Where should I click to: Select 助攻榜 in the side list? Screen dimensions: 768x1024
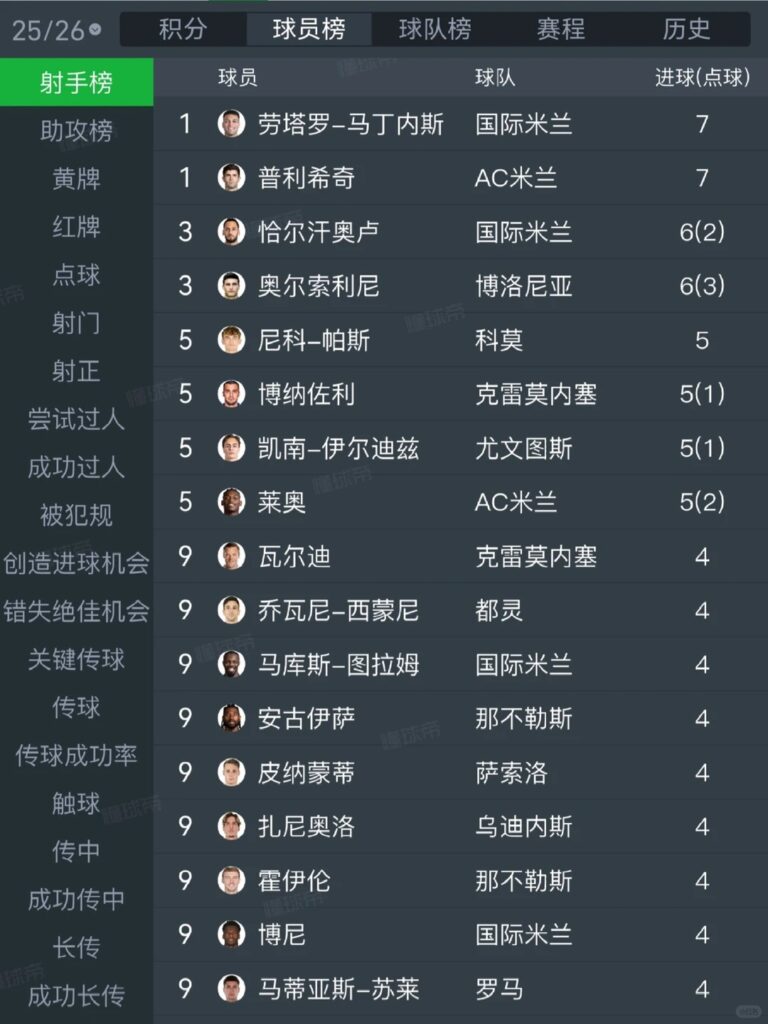coord(76,131)
